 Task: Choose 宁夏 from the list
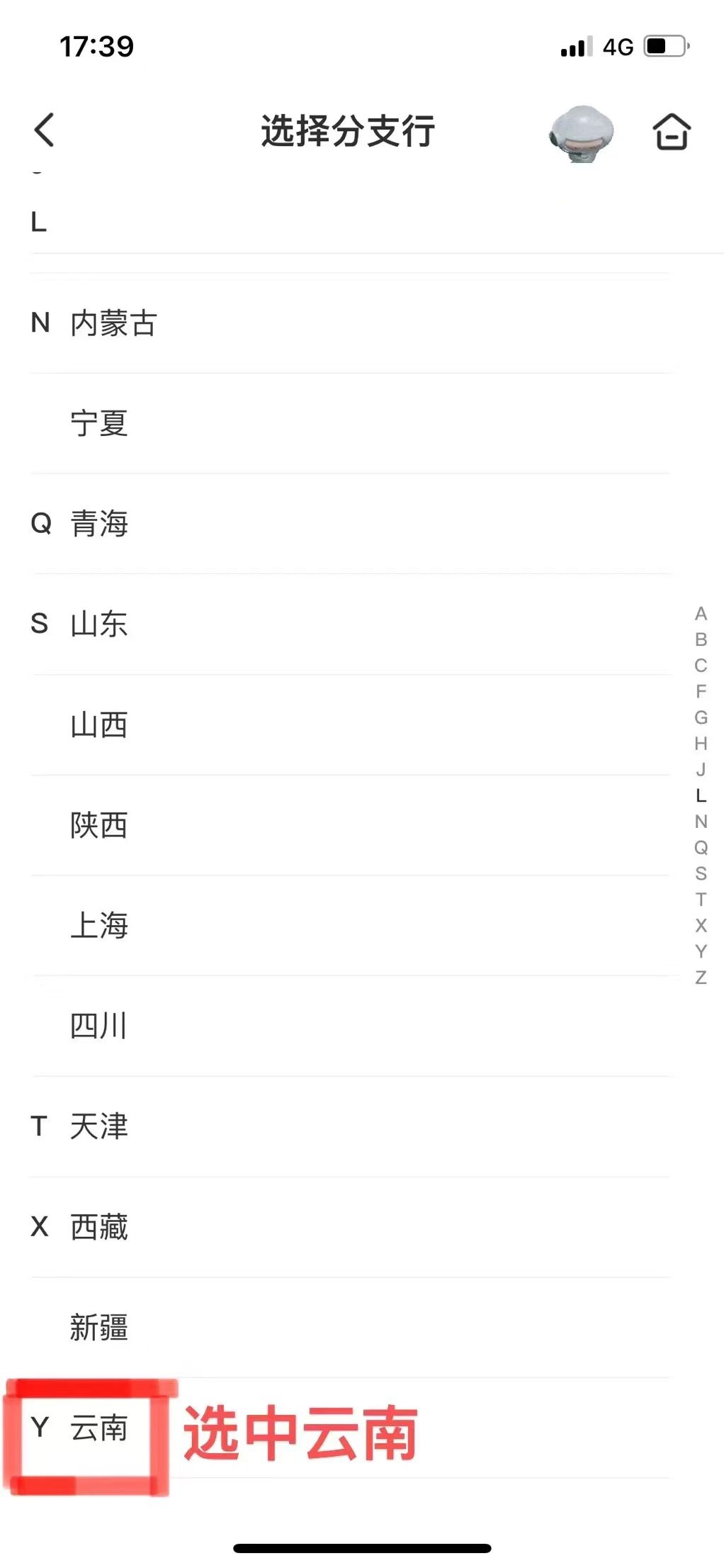tap(99, 424)
